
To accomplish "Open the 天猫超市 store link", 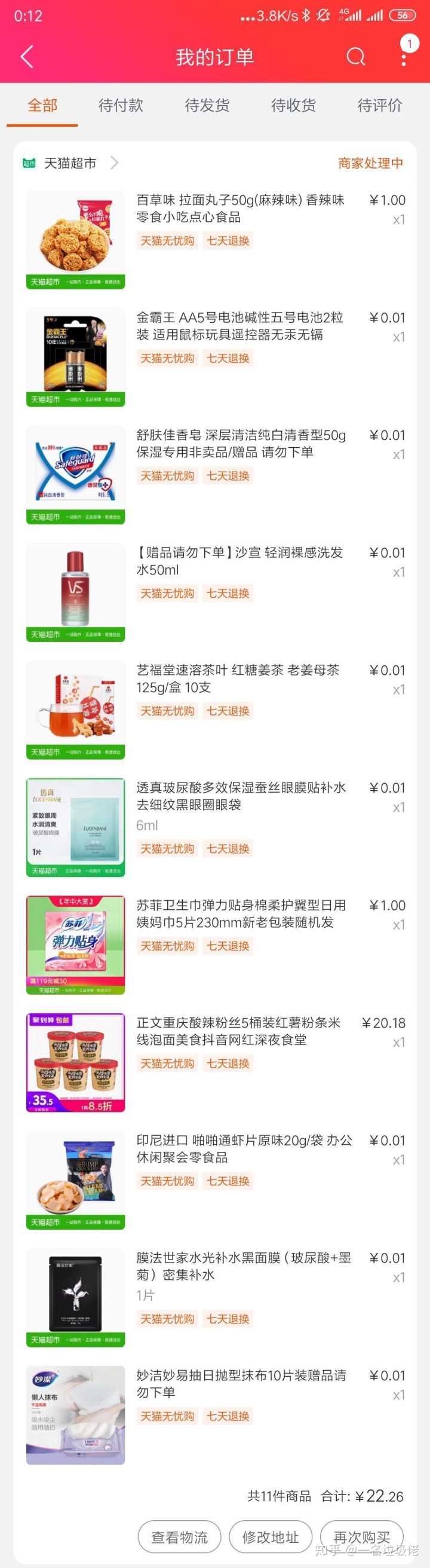I will click(x=70, y=163).
